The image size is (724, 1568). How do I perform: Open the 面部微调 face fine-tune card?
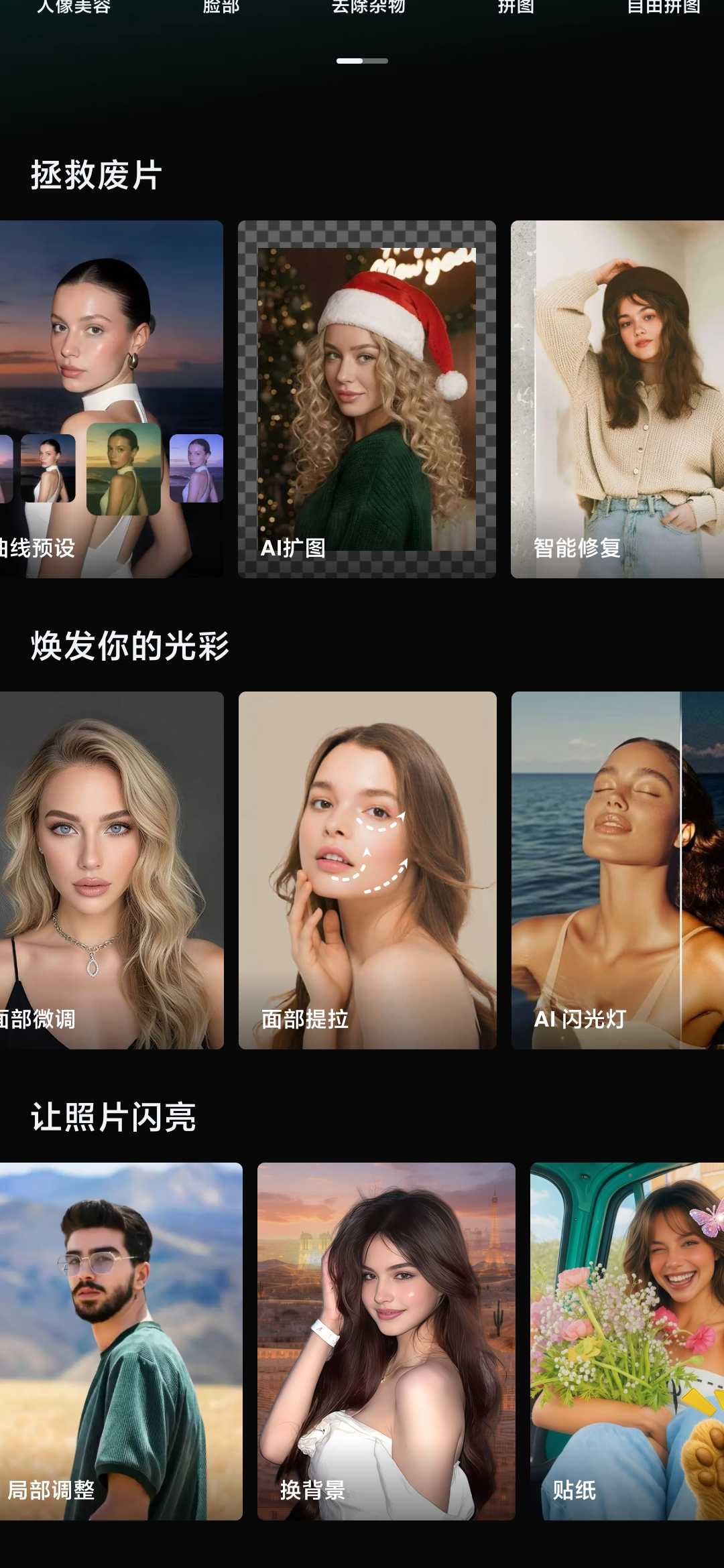tap(111, 870)
